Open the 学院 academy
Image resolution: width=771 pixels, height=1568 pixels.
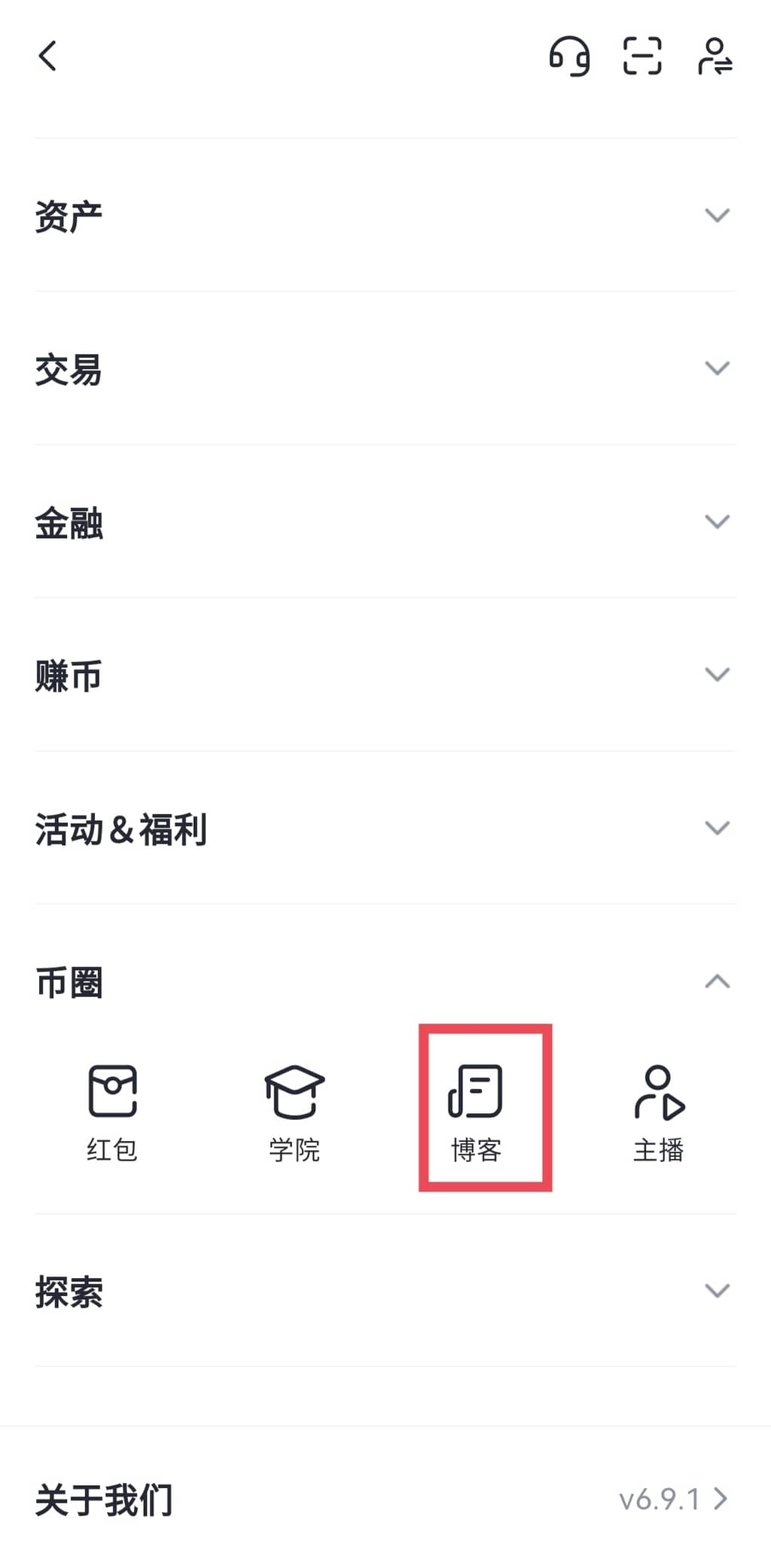(294, 1111)
